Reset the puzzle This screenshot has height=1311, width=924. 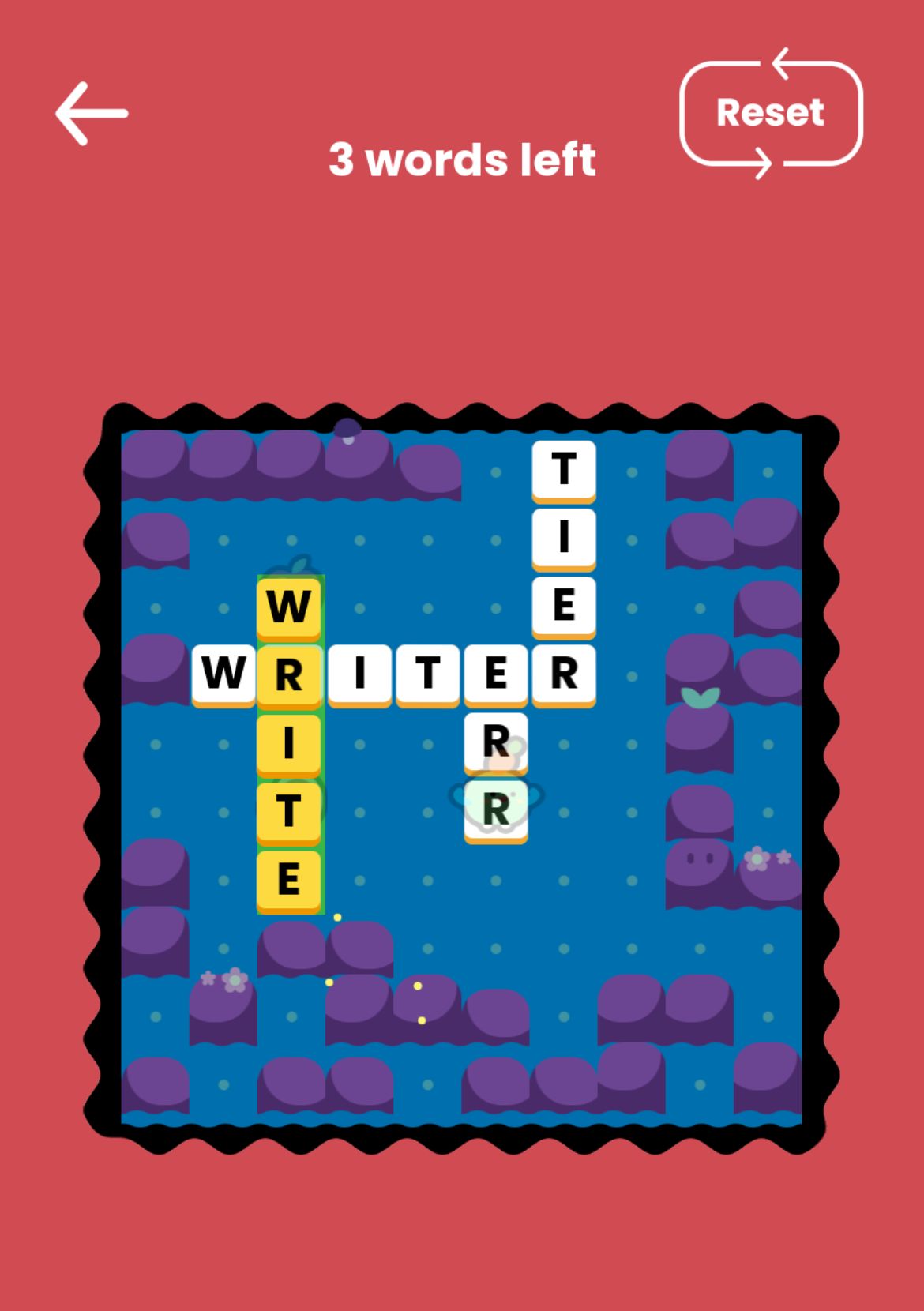[x=770, y=113]
